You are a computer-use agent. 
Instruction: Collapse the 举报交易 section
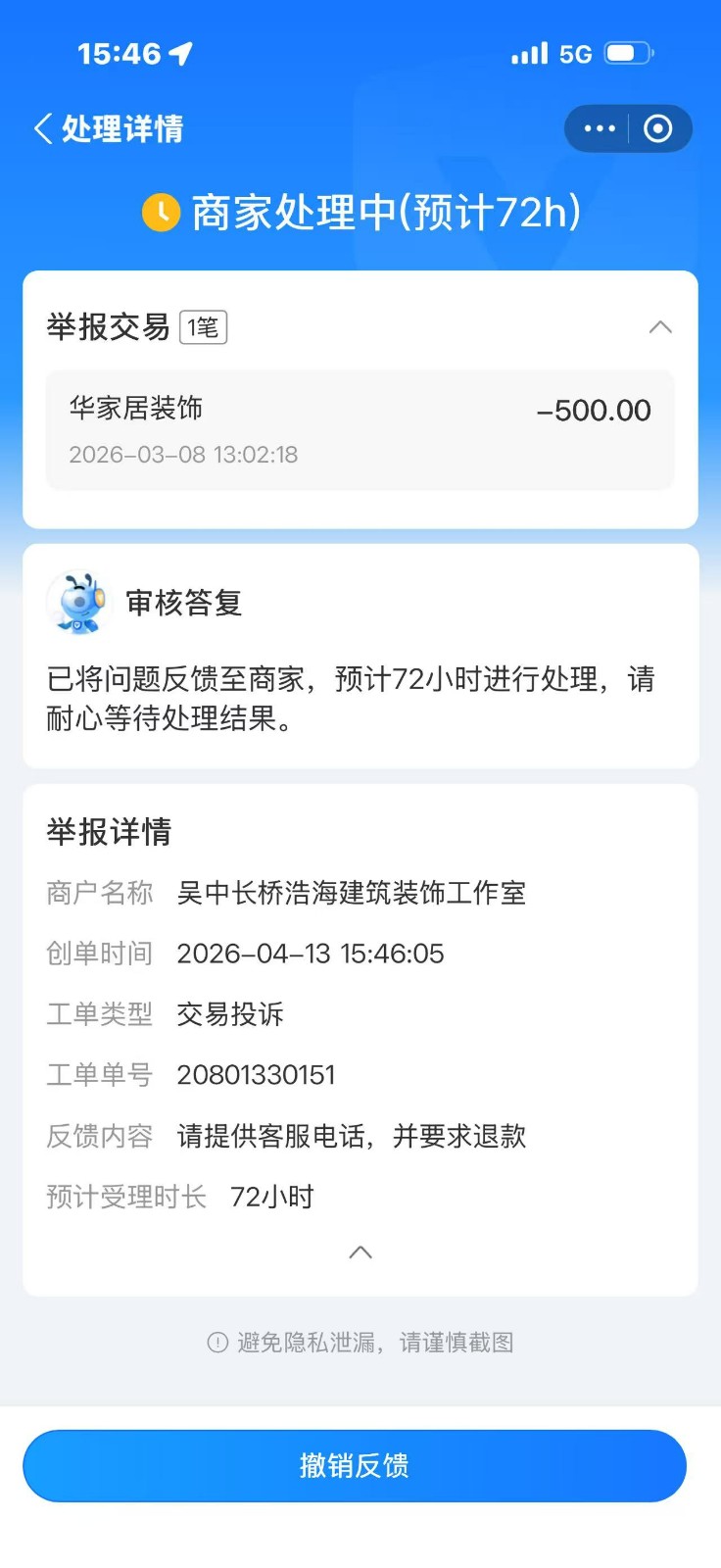[660, 327]
